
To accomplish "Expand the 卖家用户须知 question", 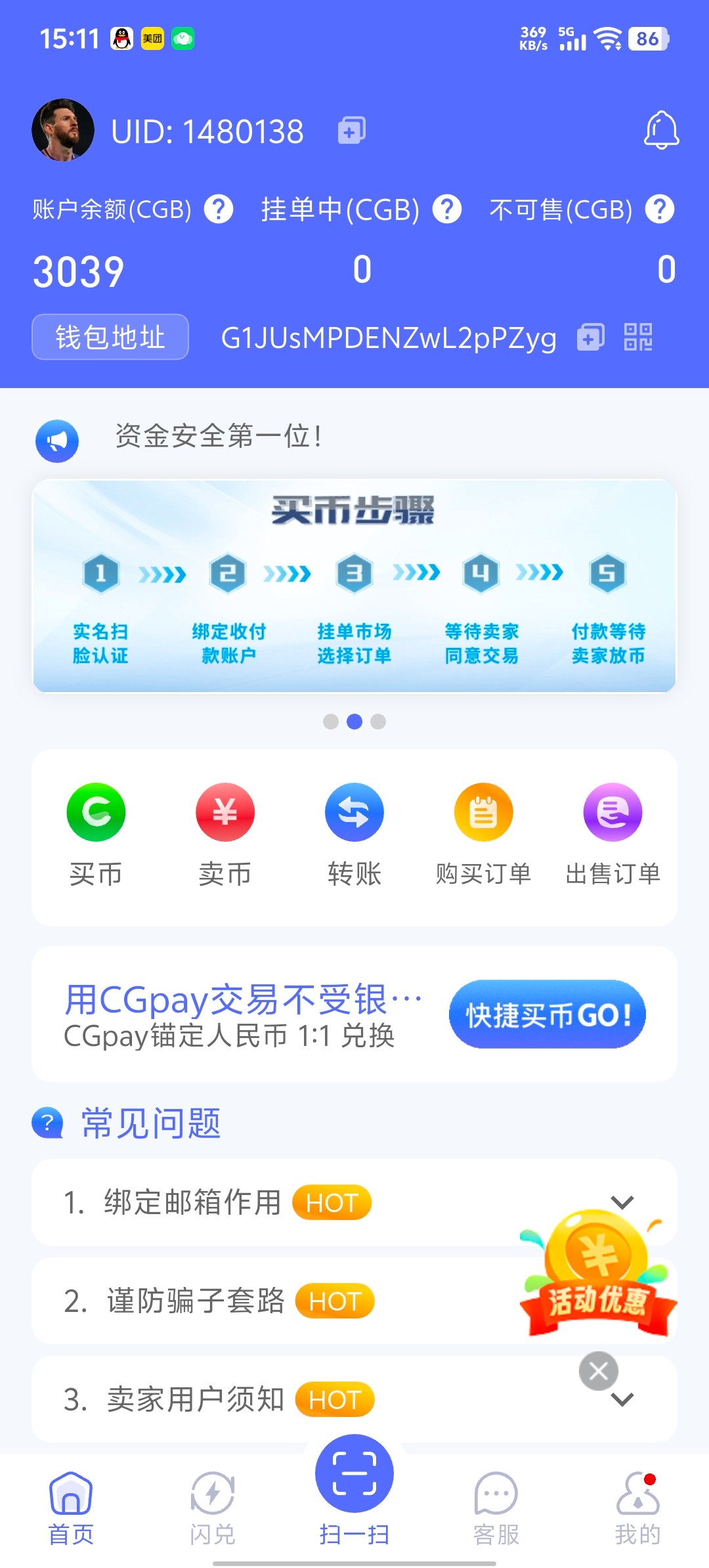I will pyautogui.click(x=622, y=1399).
